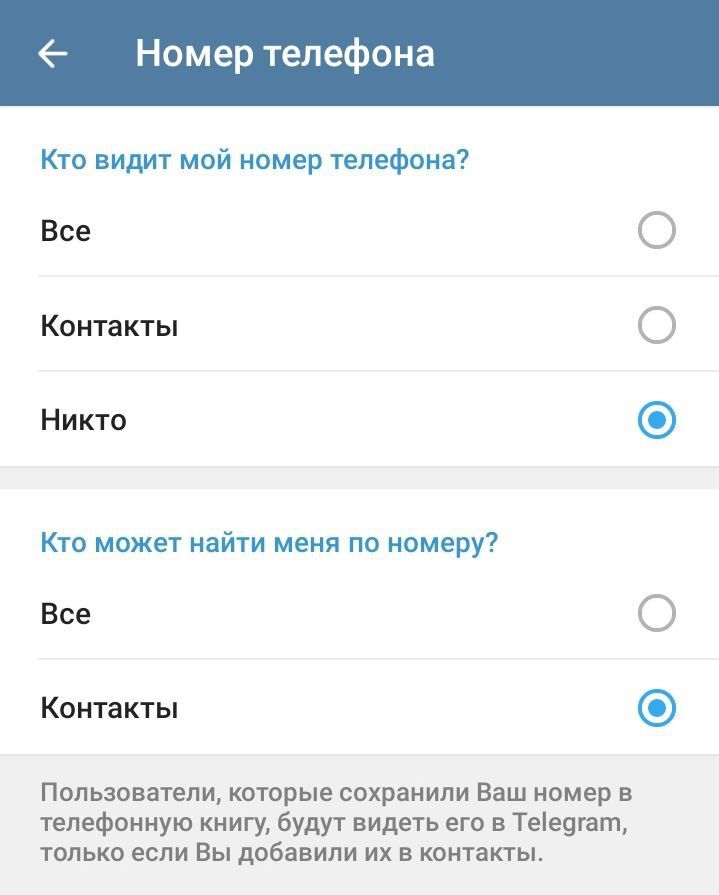Select Все for who can find me by number

[x=656, y=613]
